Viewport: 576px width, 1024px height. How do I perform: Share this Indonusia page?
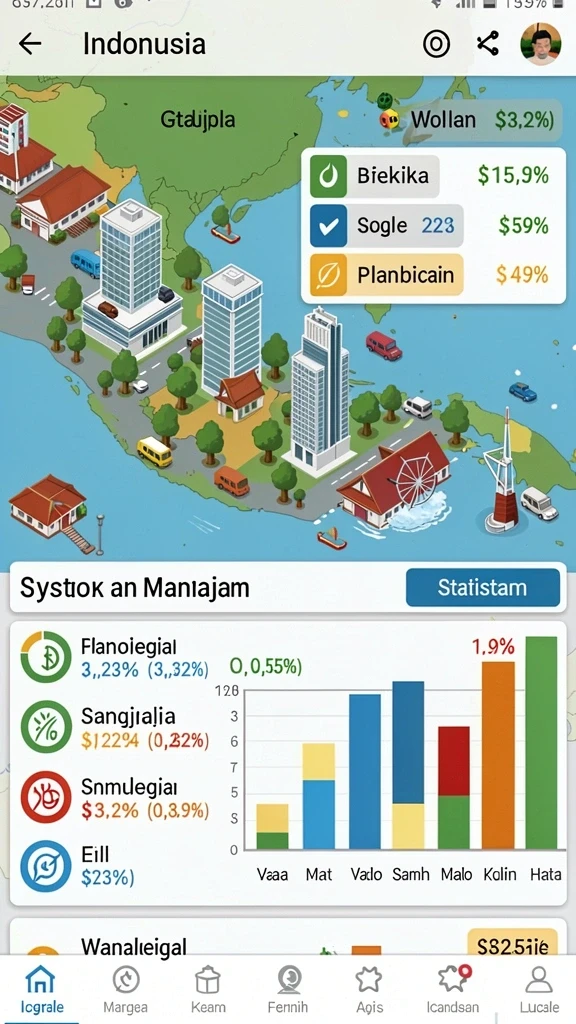click(488, 44)
